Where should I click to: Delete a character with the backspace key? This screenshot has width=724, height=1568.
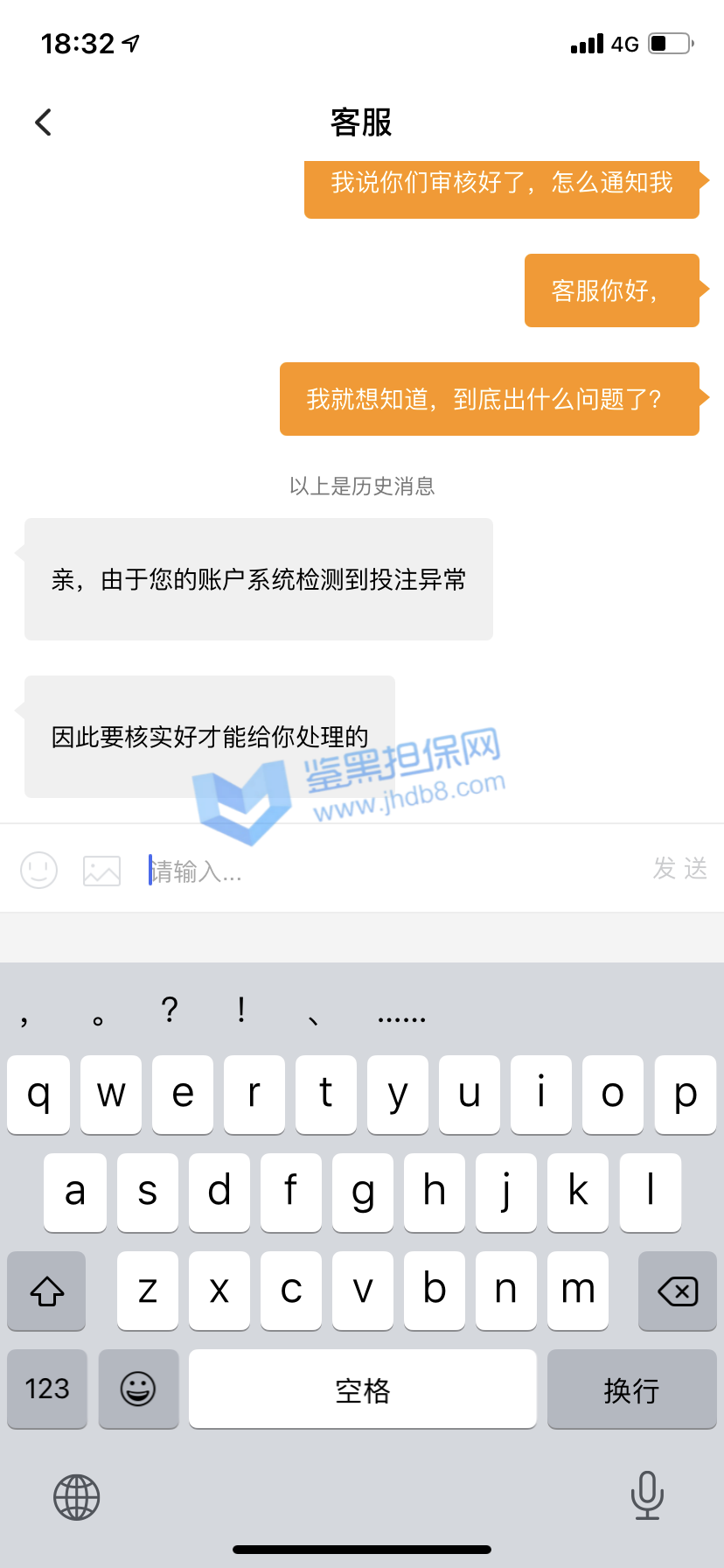[x=677, y=1291]
